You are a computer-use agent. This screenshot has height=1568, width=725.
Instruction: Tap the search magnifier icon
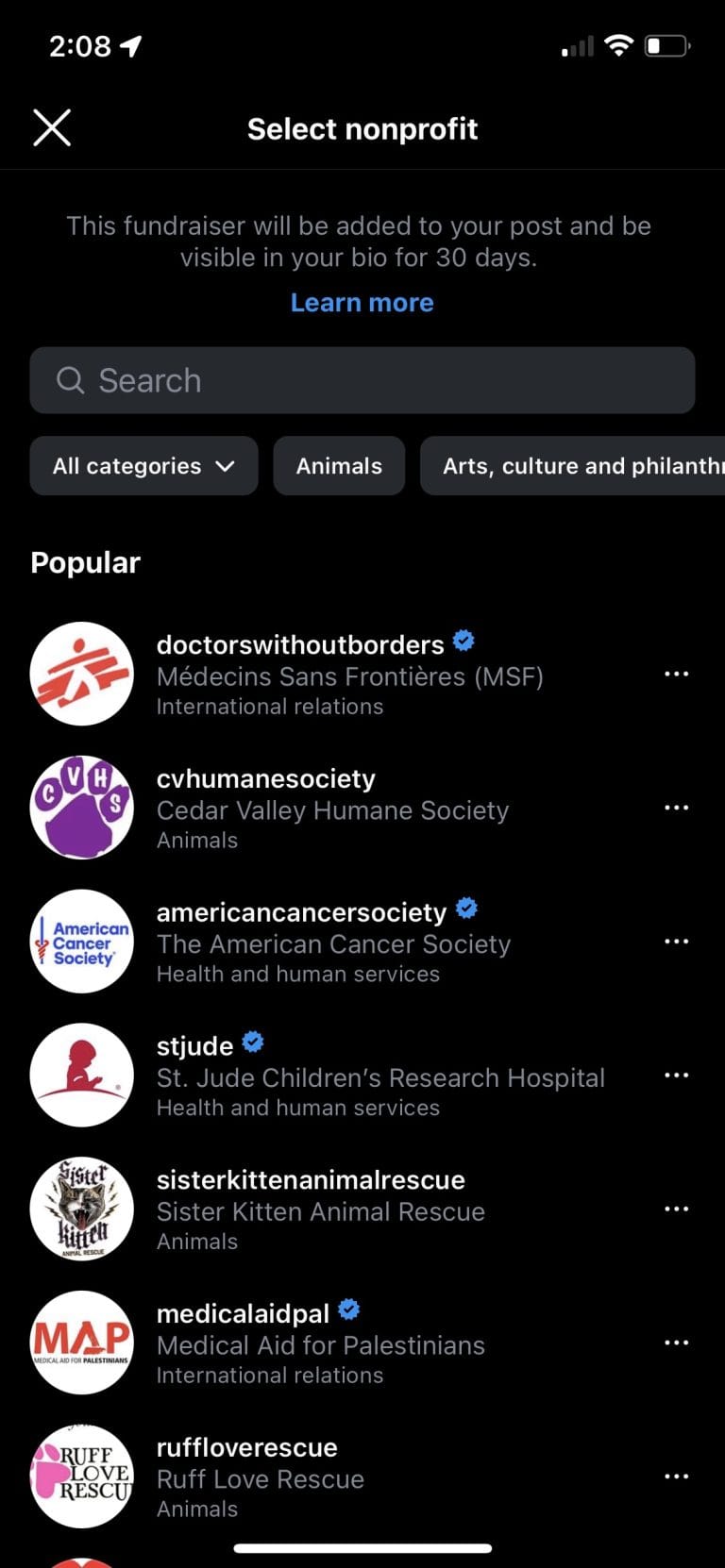[x=70, y=379]
